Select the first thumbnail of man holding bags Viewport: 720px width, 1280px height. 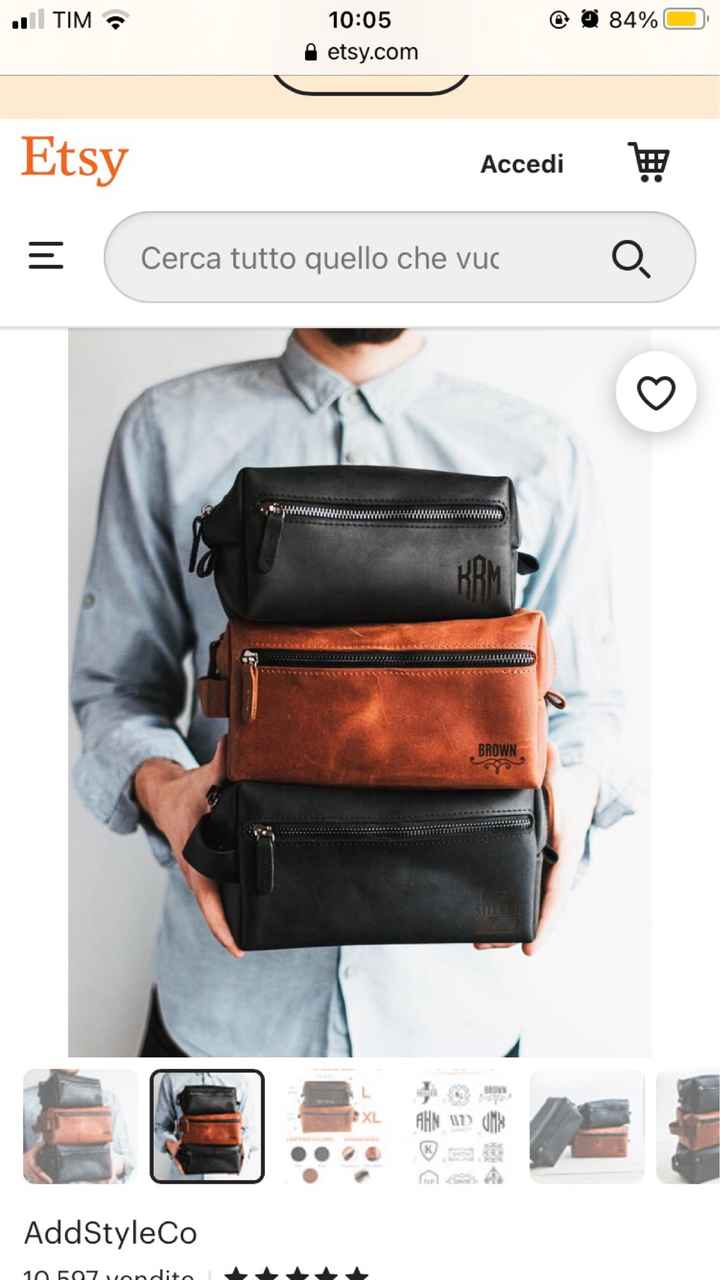(x=81, y=1127)
